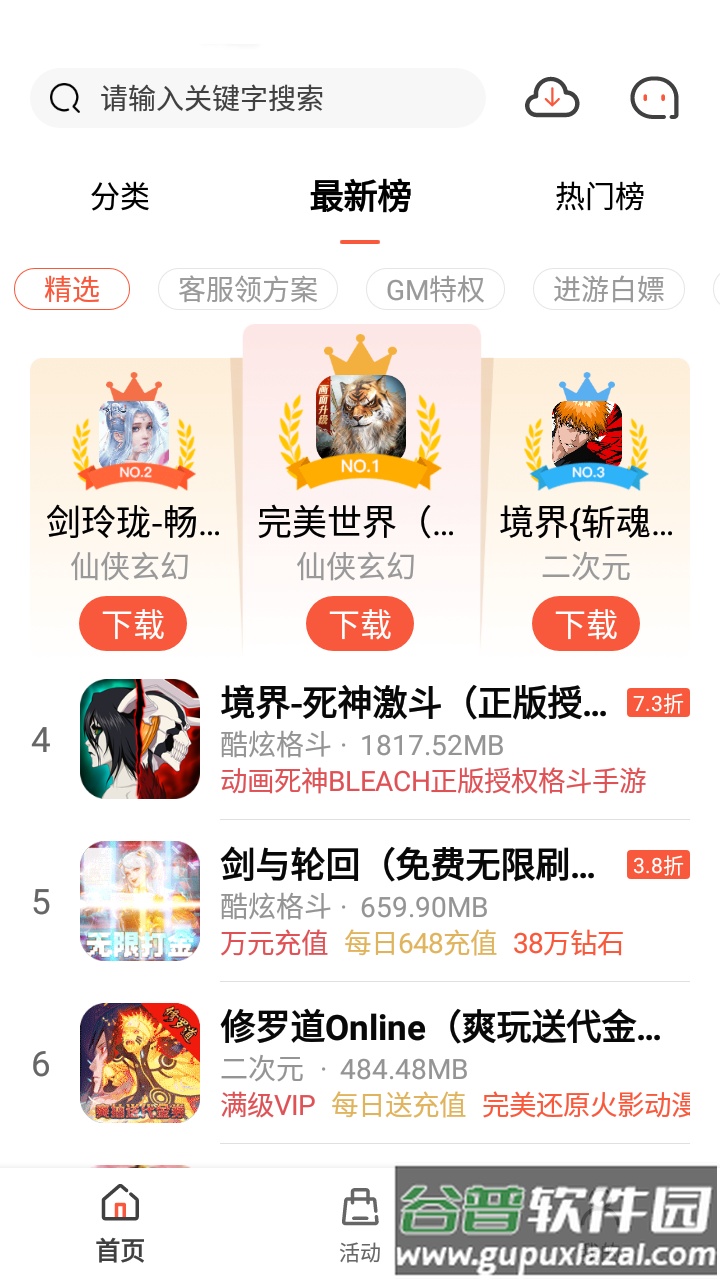Click the message bubble icon top right
Viewport: 720px width, 1280px height.
point(655,99)
